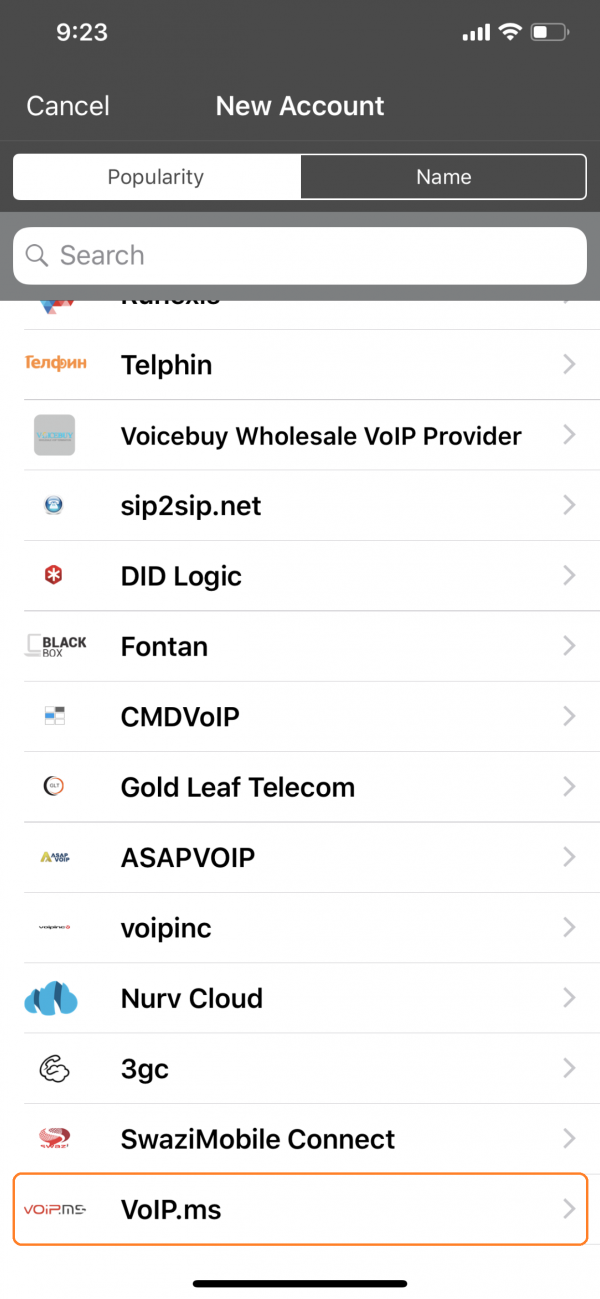Switch to the Name sorting tab
Screen dimensions: 600x1299
pyautogui.click(x=443, y=177)
